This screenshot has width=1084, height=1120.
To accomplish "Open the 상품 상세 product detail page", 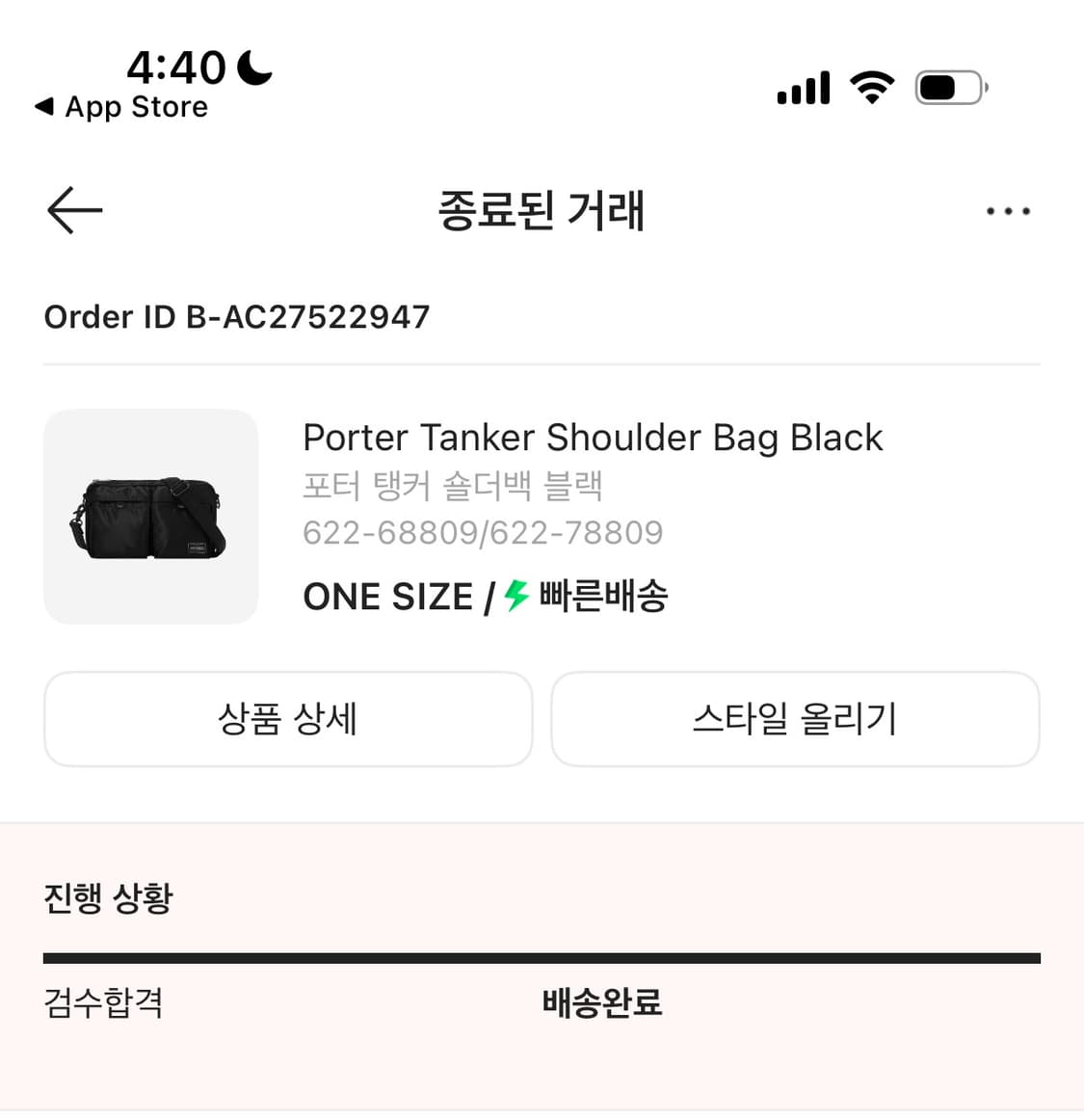I will tap(288, 719).
